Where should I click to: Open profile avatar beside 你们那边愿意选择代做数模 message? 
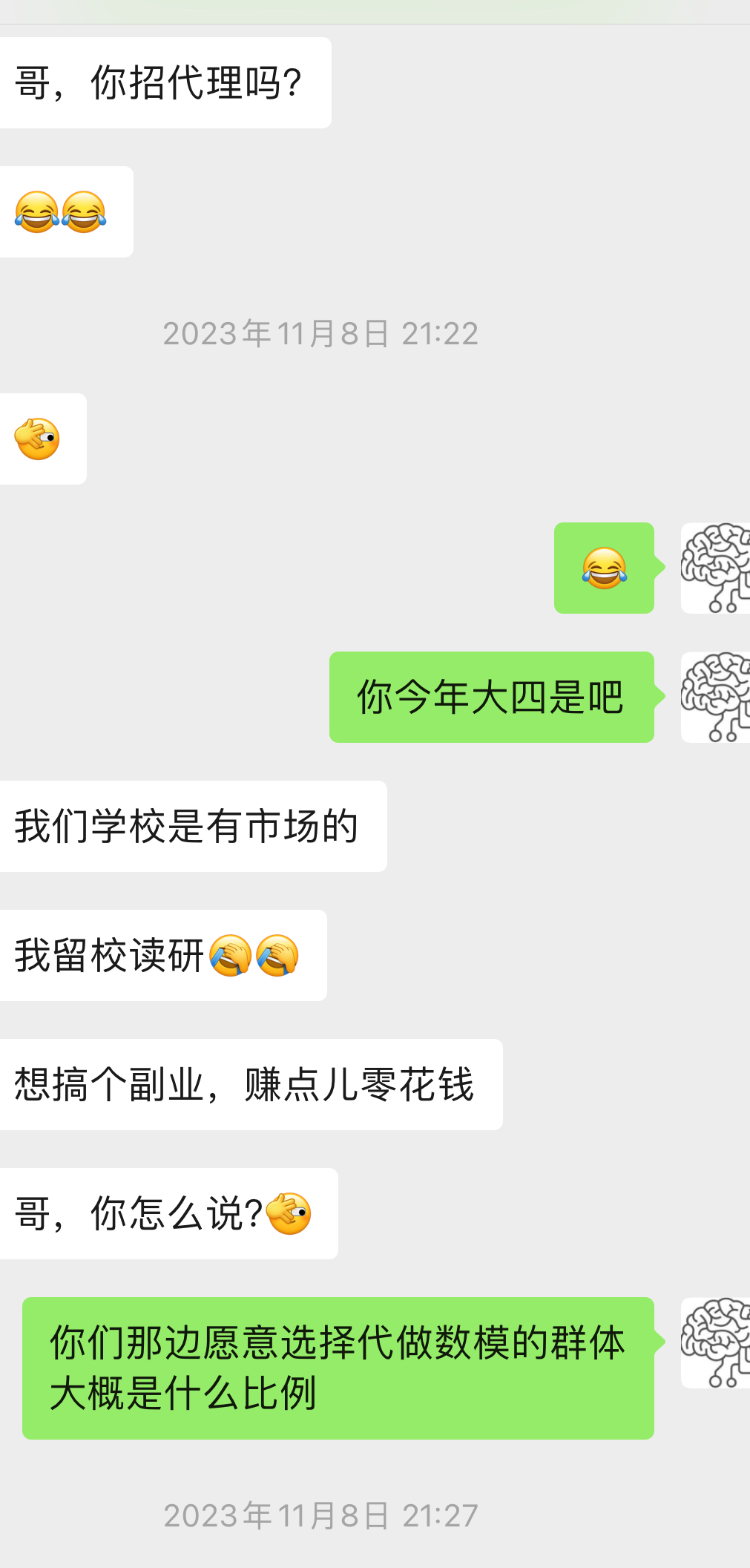(x=715, y=1343)
